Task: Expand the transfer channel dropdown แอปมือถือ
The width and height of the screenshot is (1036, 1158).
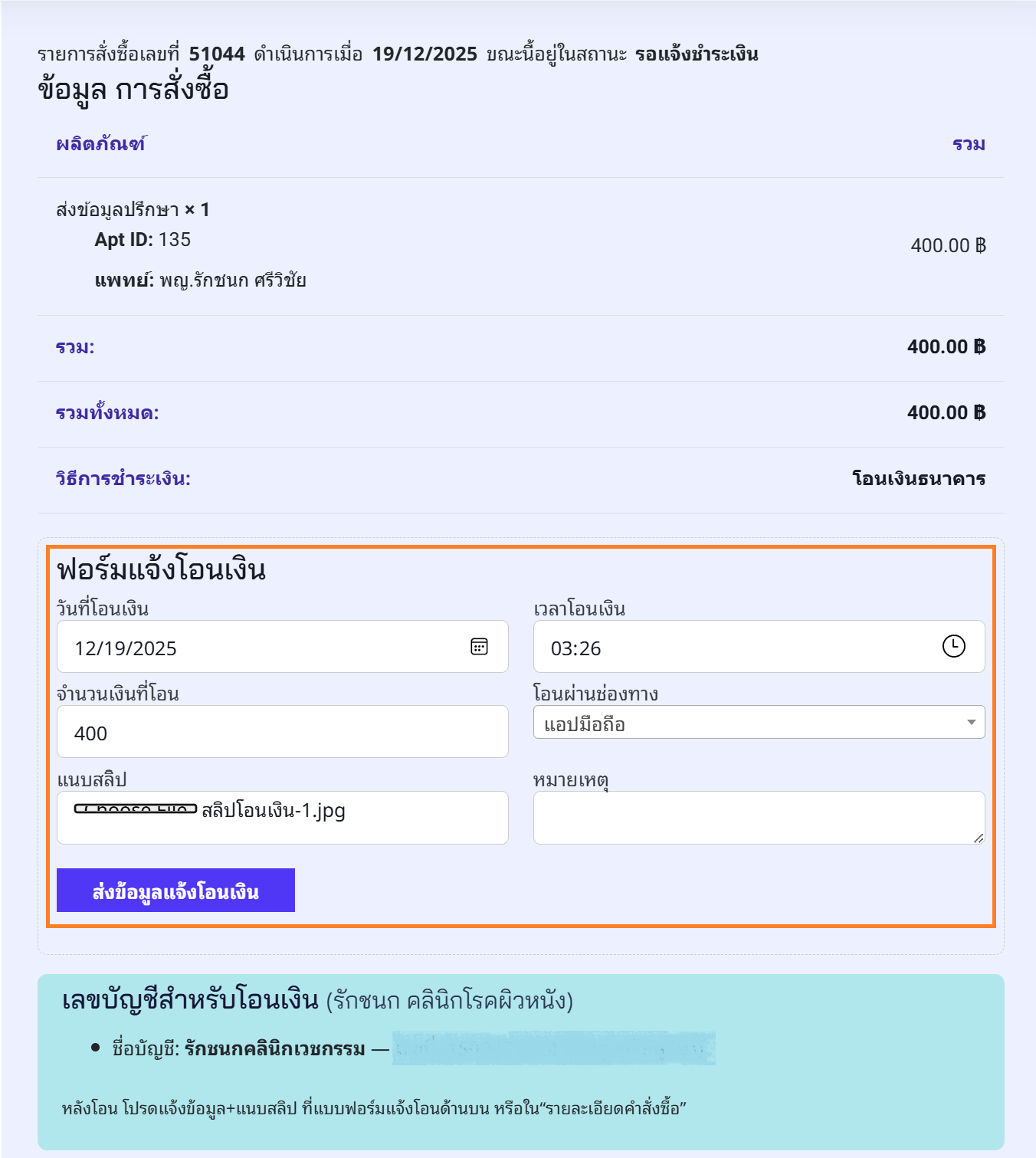Action: [759, 723]
